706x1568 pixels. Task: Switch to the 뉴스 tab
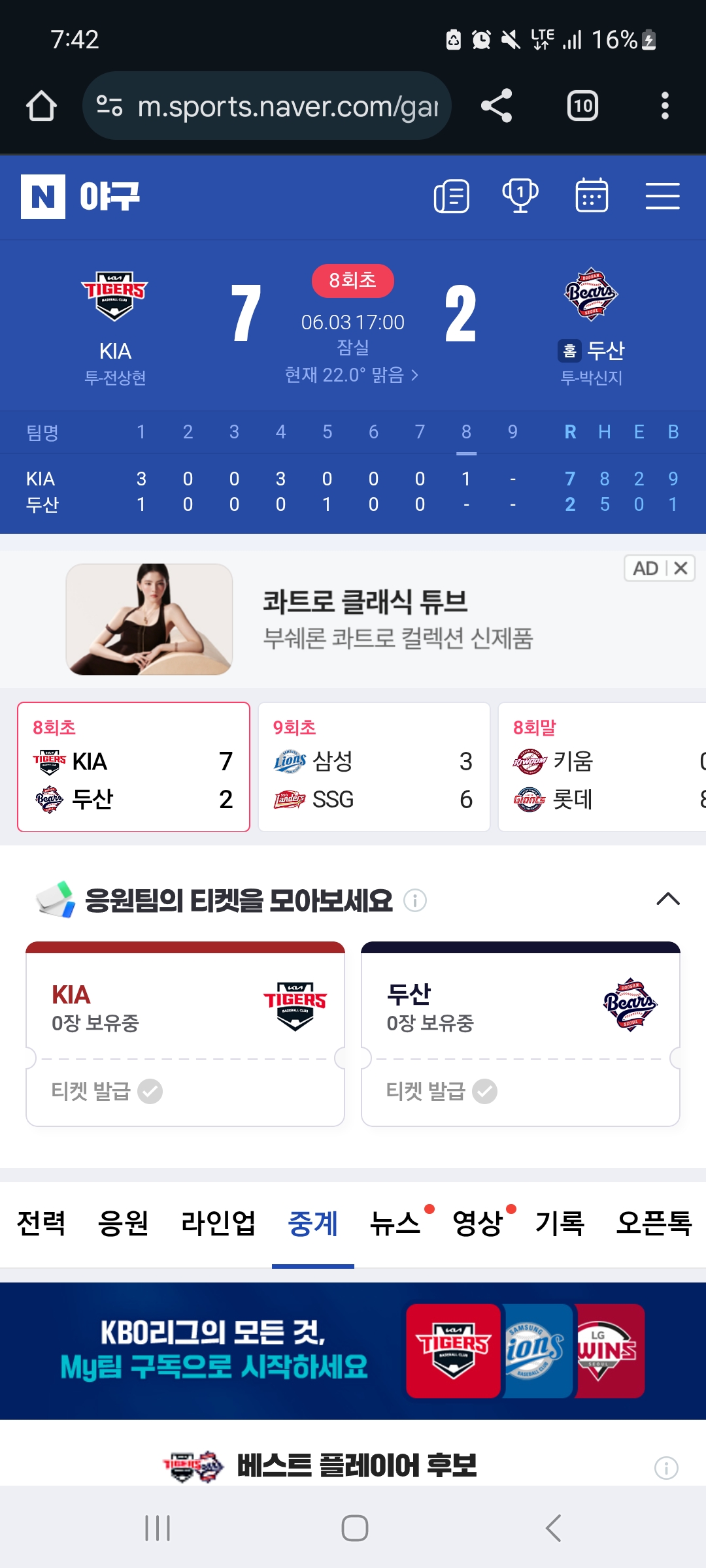[395, 1223]
